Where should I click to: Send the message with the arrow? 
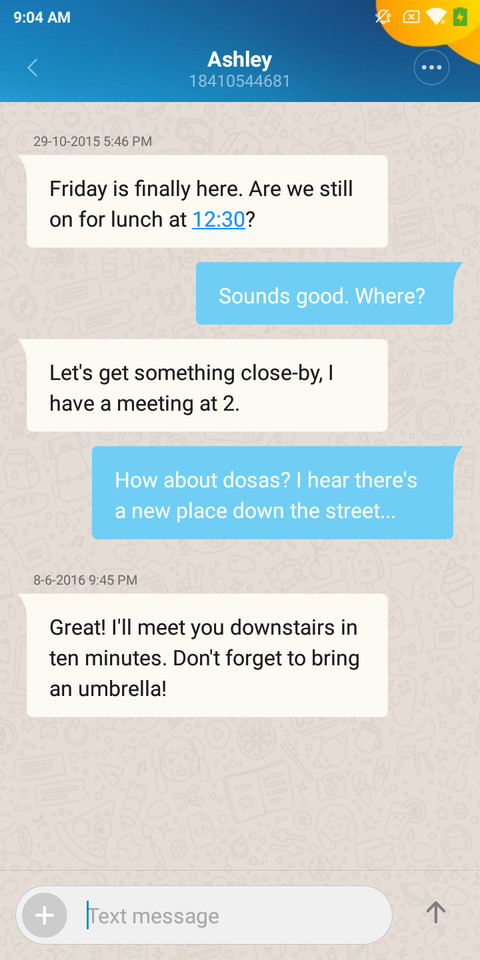click(x=435, y=912)
